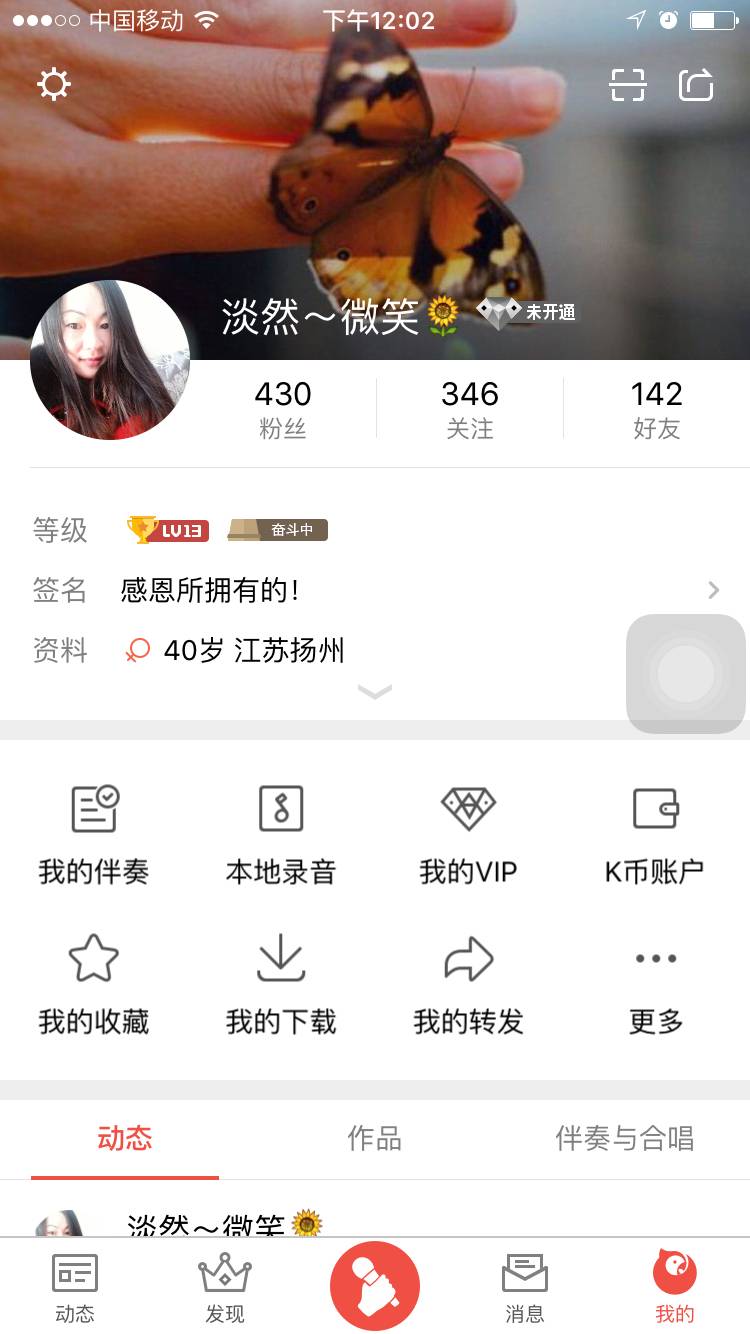
Task: Open K币账户
Action: coord(655,834)
